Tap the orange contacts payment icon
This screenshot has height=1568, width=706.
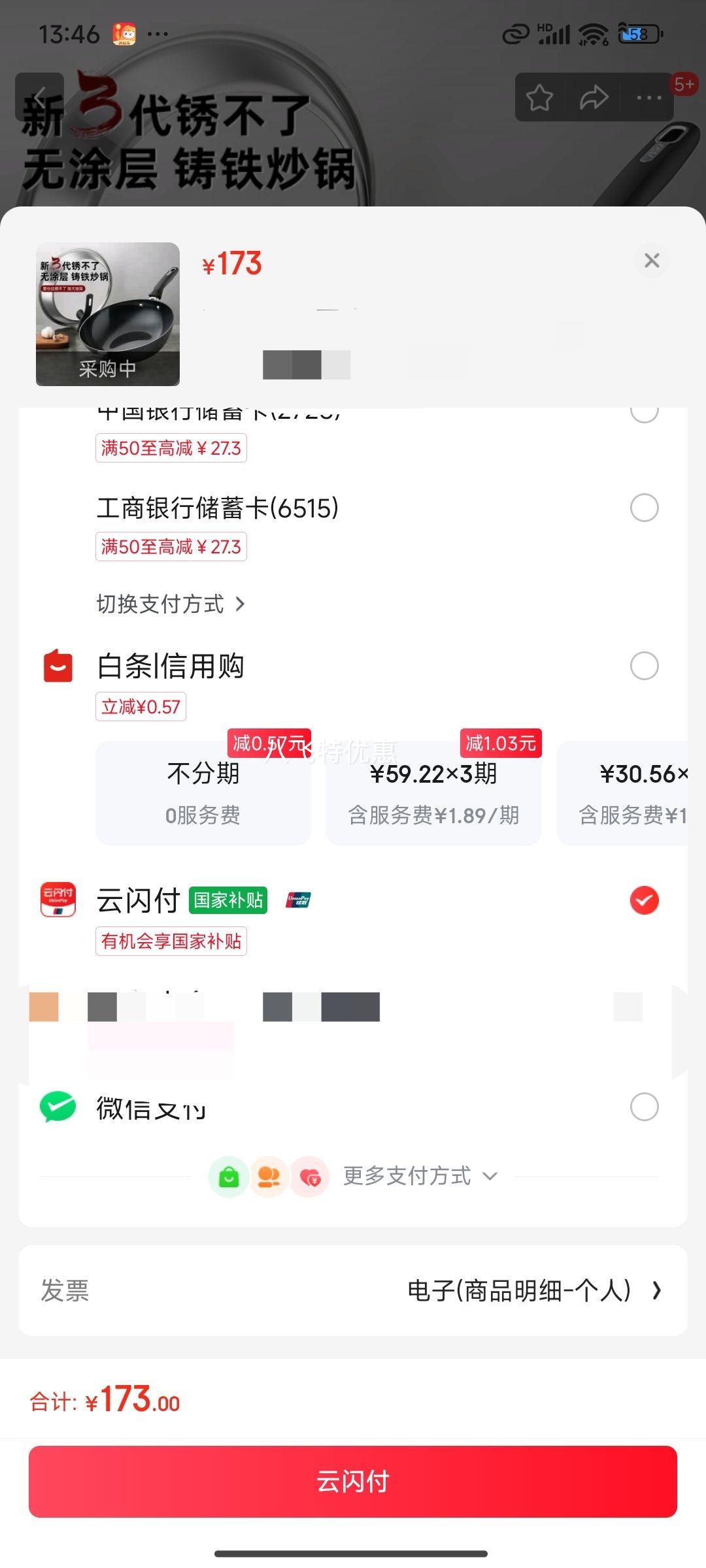(268, 1176)
